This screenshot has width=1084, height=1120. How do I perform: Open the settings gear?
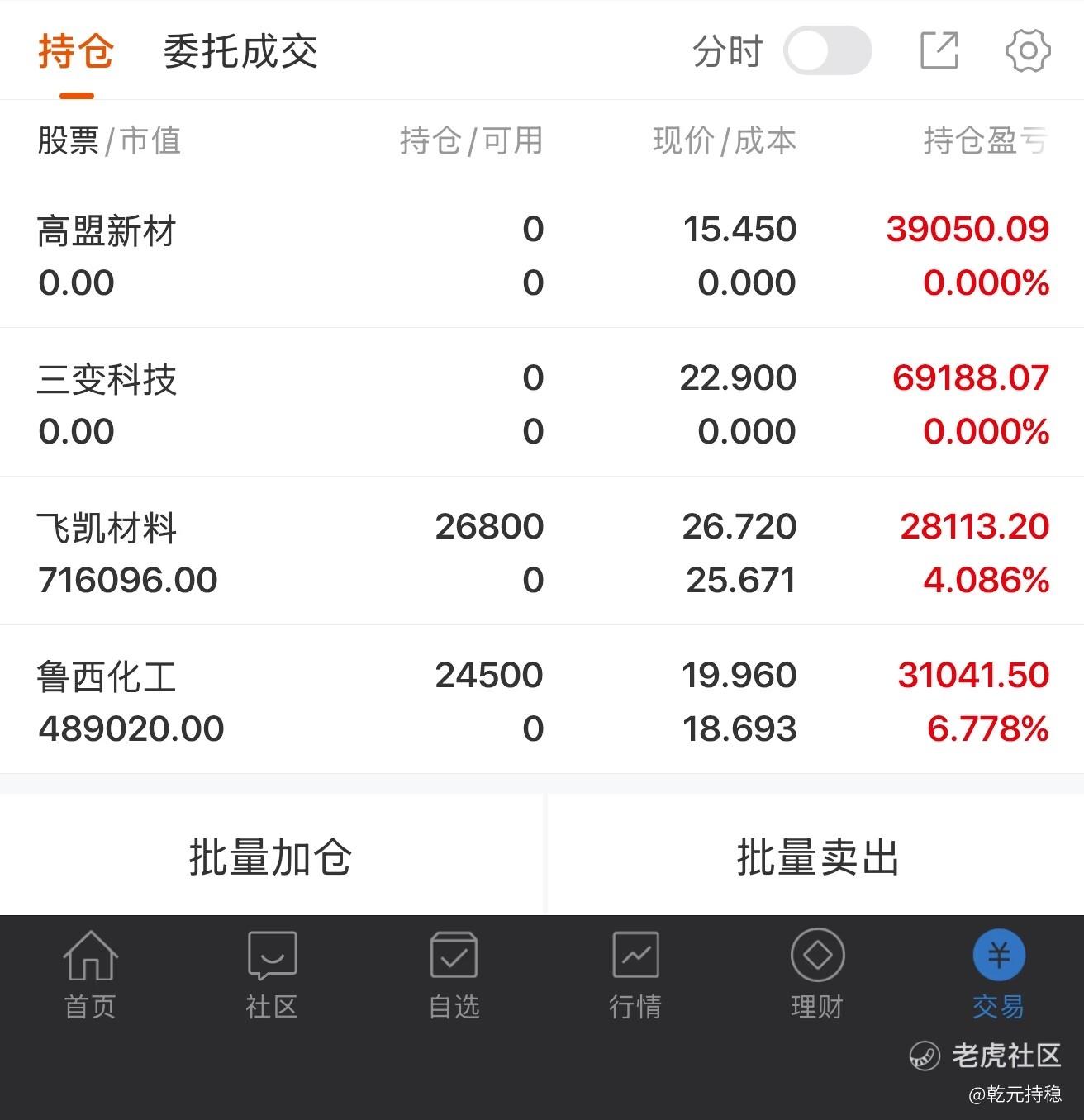coord(1028,51)
